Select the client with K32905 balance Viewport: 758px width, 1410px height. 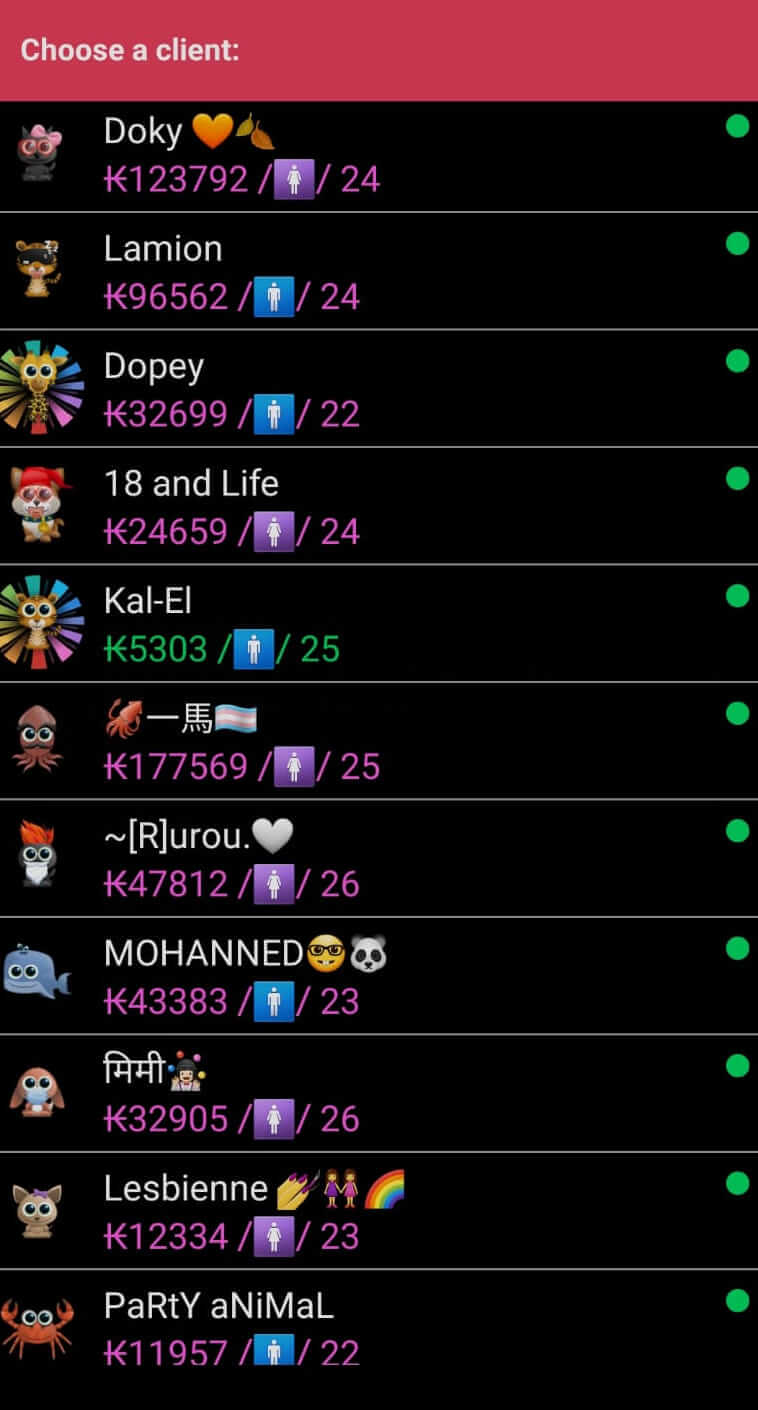(x=379, y=1094)
